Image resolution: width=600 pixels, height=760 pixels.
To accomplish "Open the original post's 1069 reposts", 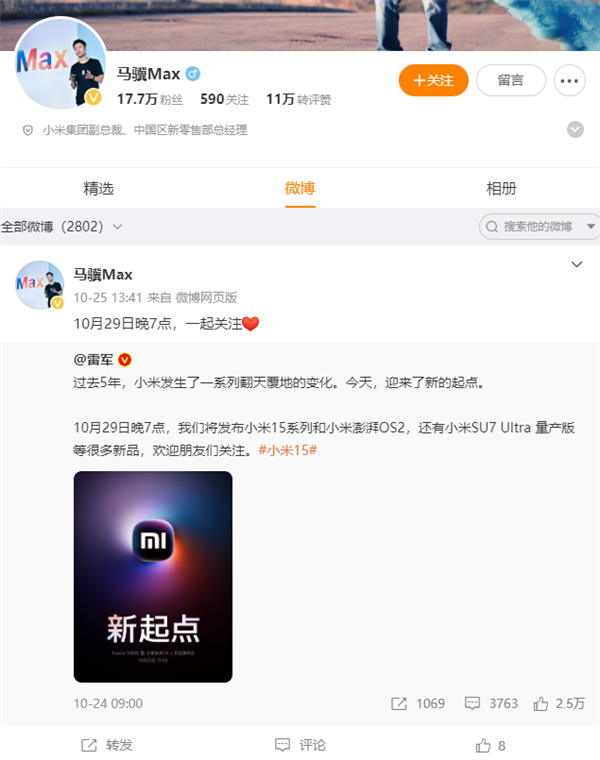I will tap(417, 703).
